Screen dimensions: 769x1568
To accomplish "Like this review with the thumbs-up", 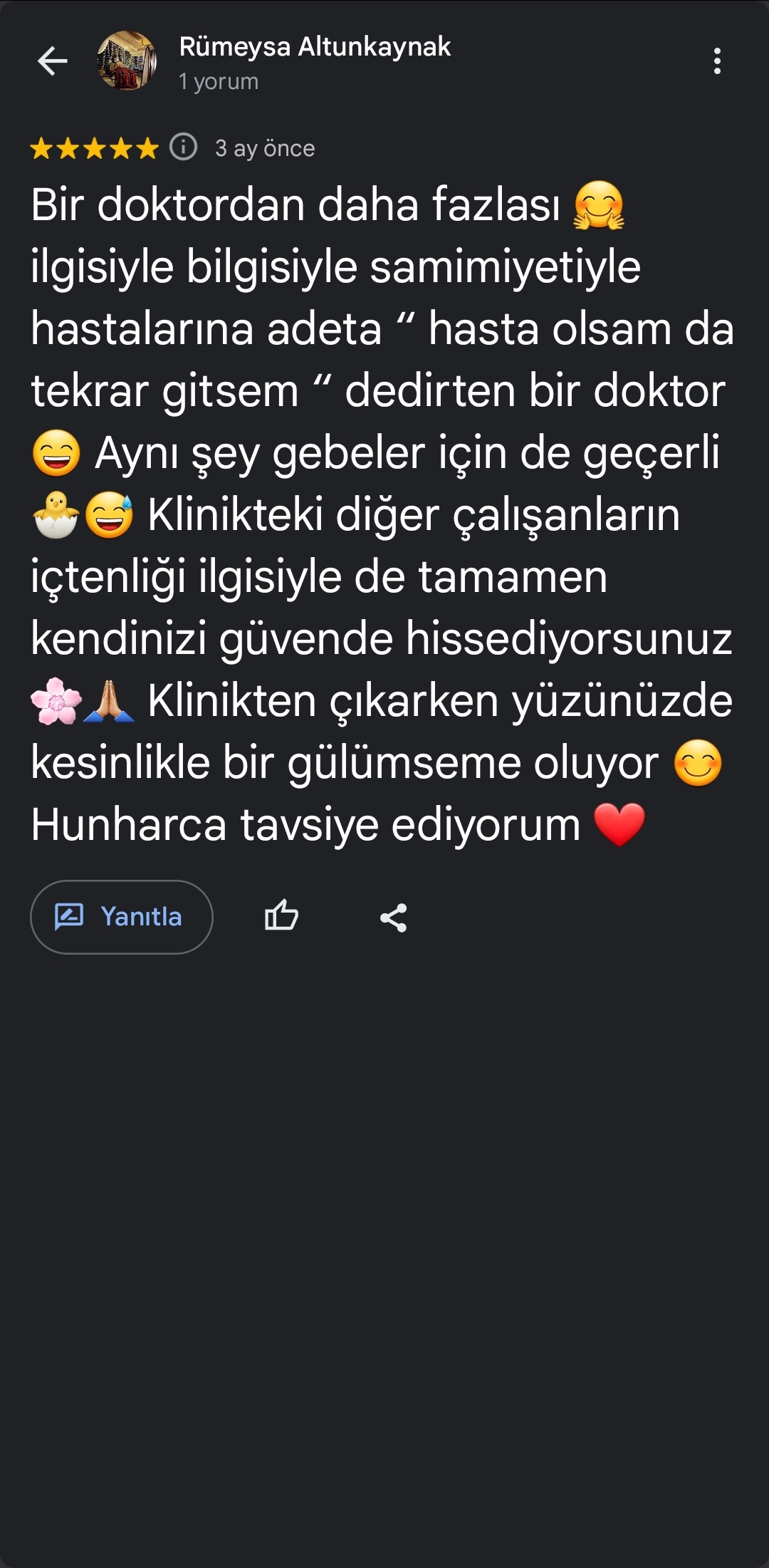I will pos(281,916).
